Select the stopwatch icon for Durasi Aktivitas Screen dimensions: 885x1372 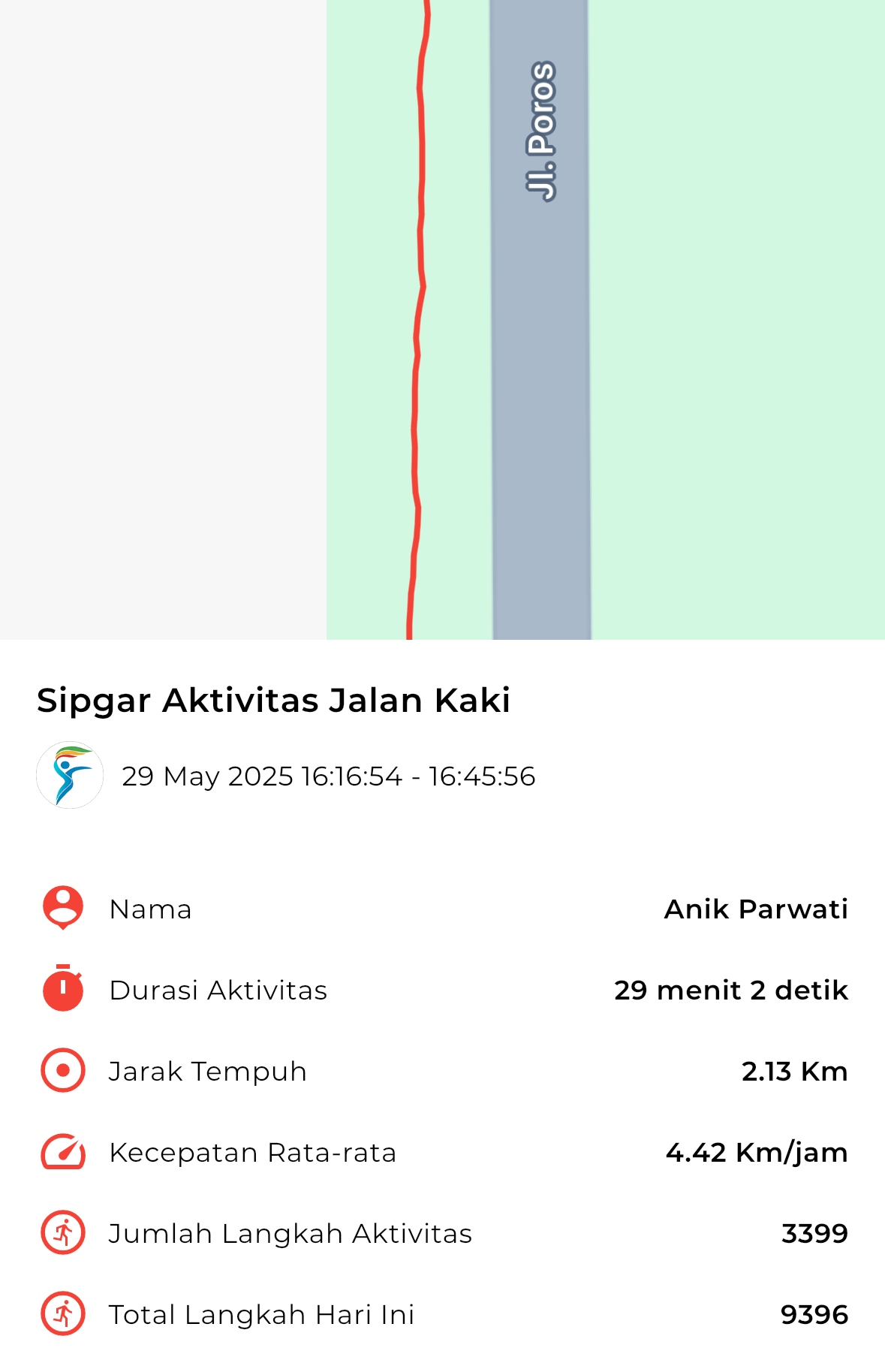click(x=62, y=990)
